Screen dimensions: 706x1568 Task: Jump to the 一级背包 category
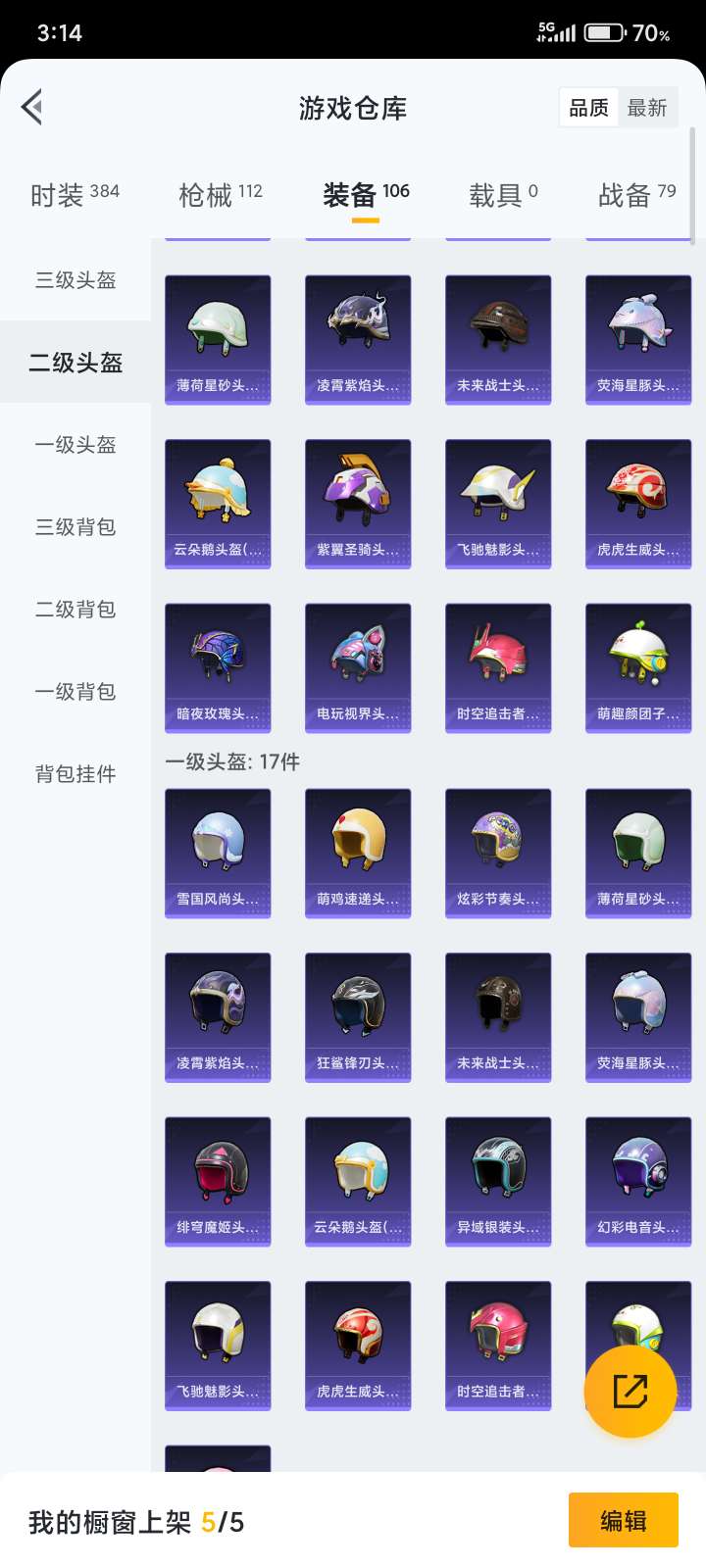click(76, 692)
